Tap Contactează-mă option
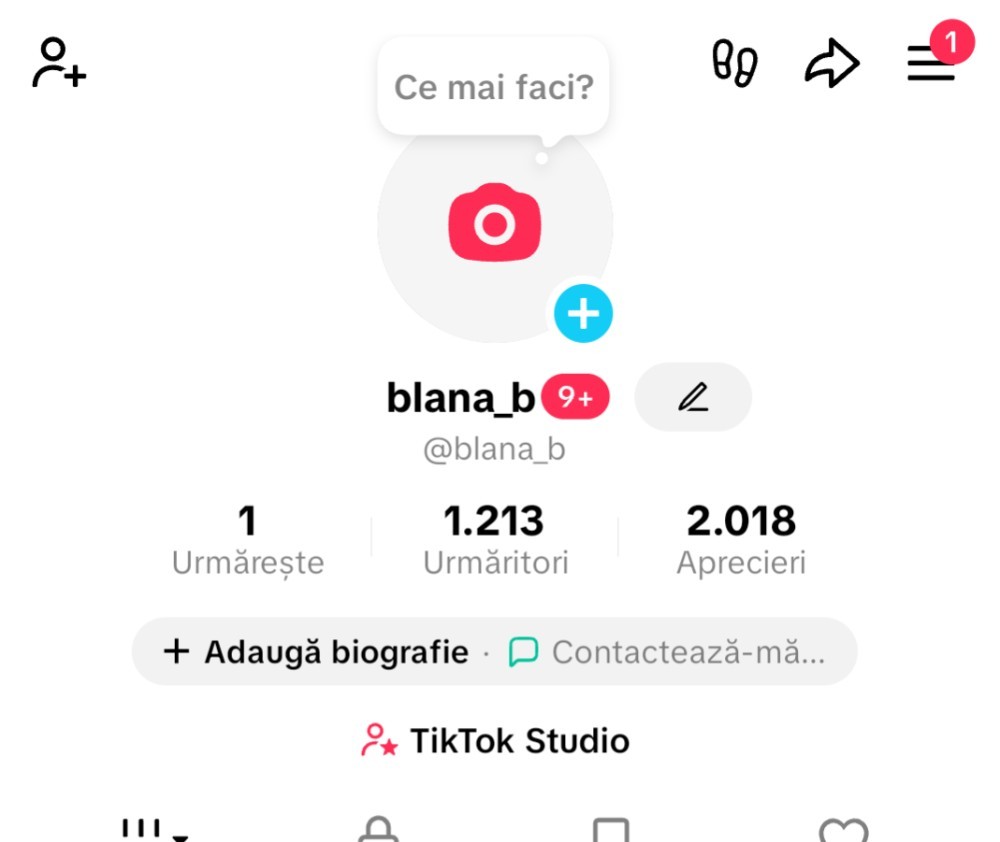Viewport: 1000px width, 842px height. (668, 652)
